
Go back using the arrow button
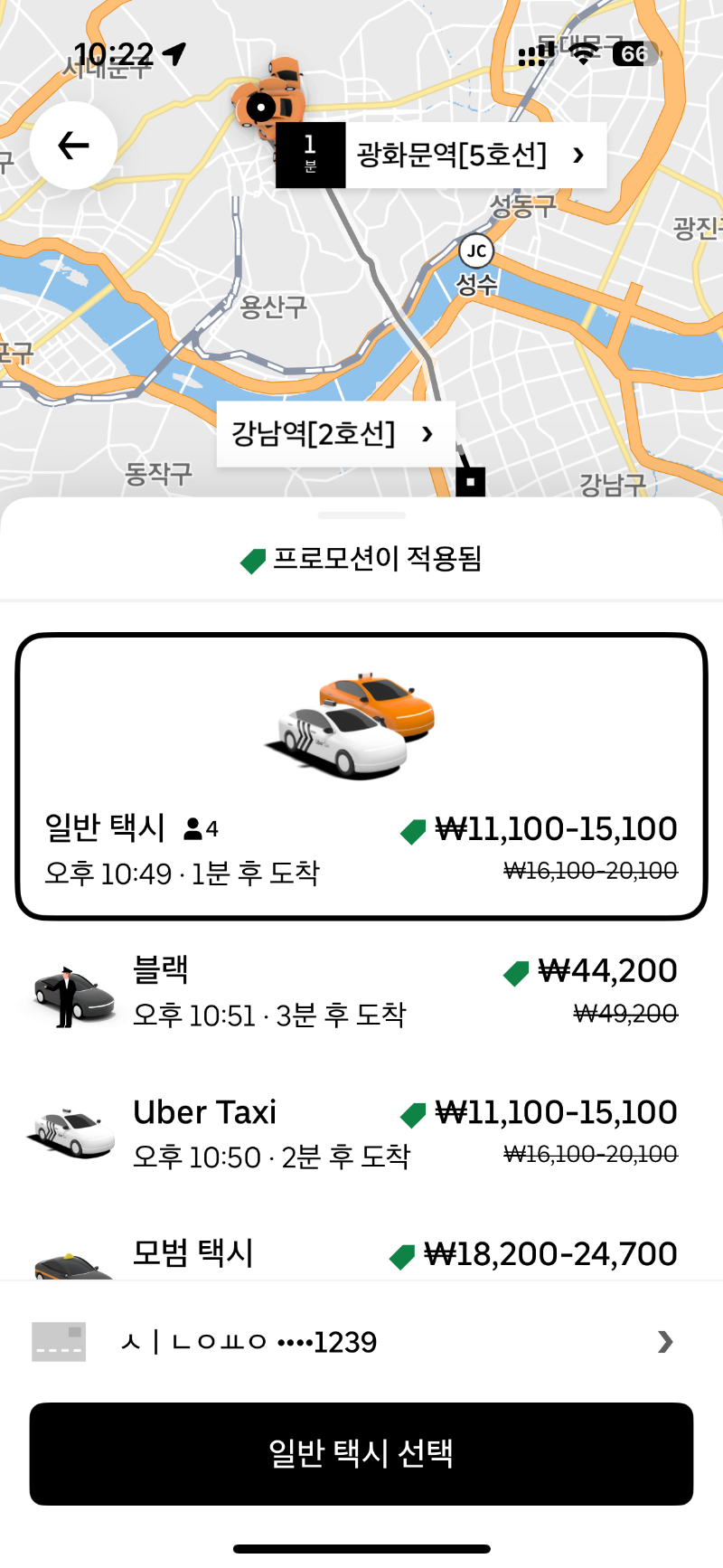coord(73,146)
